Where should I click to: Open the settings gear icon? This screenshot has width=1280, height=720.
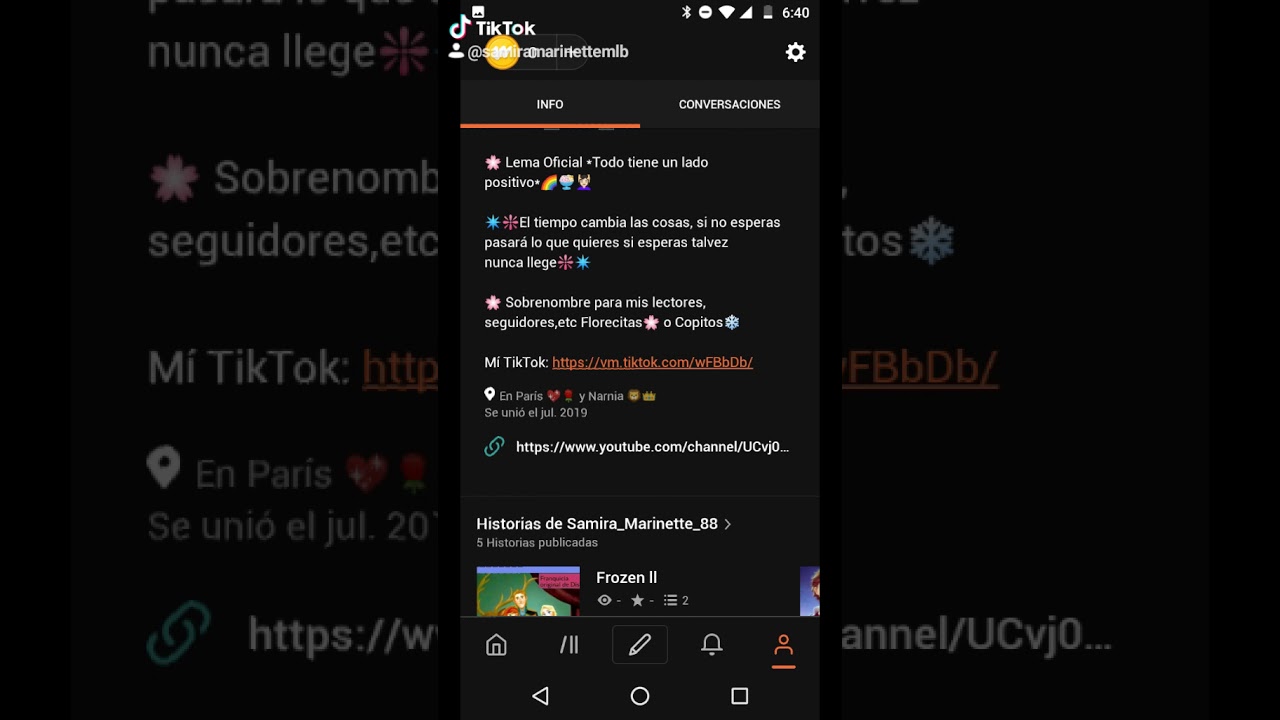(795, 52)
